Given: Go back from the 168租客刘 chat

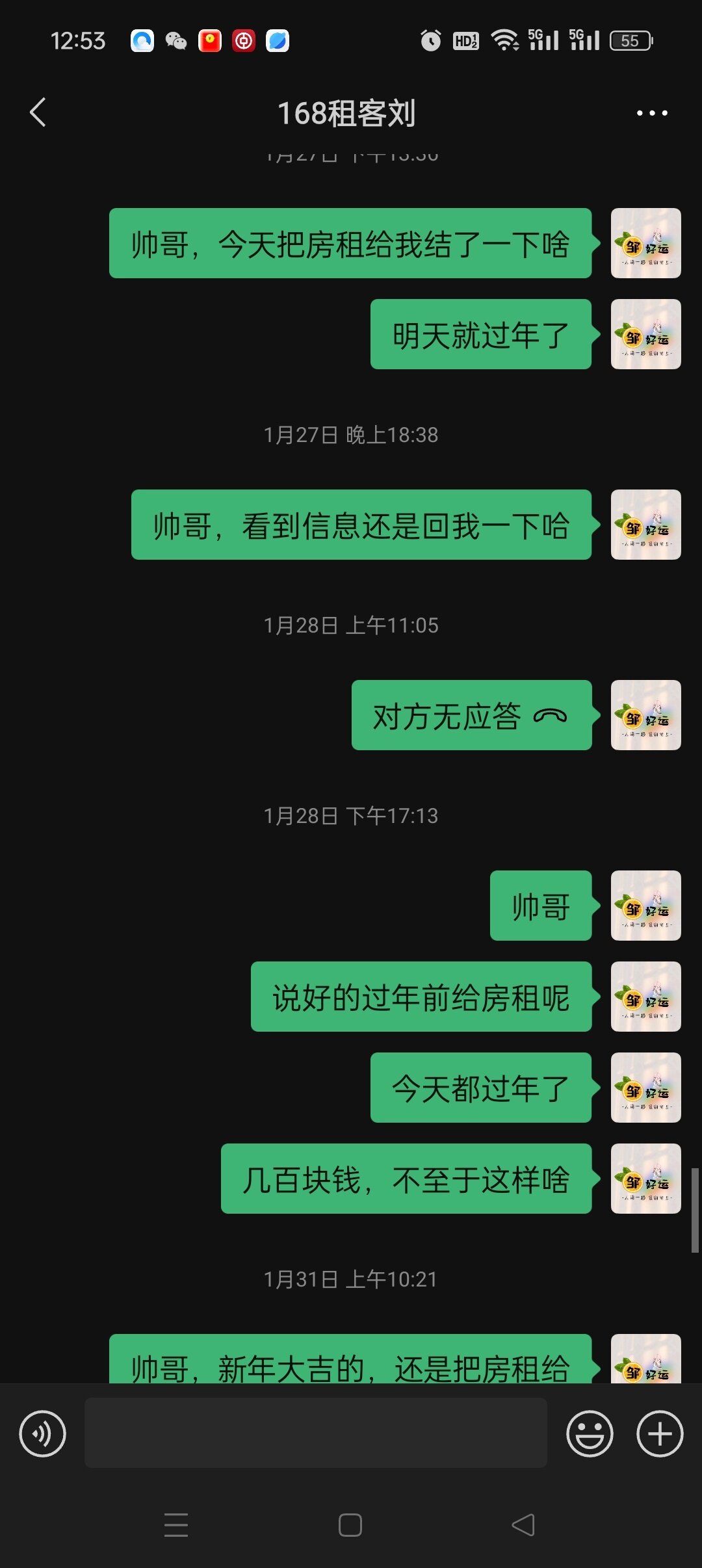Looking at the screenshot, I should tap(38, 112).
